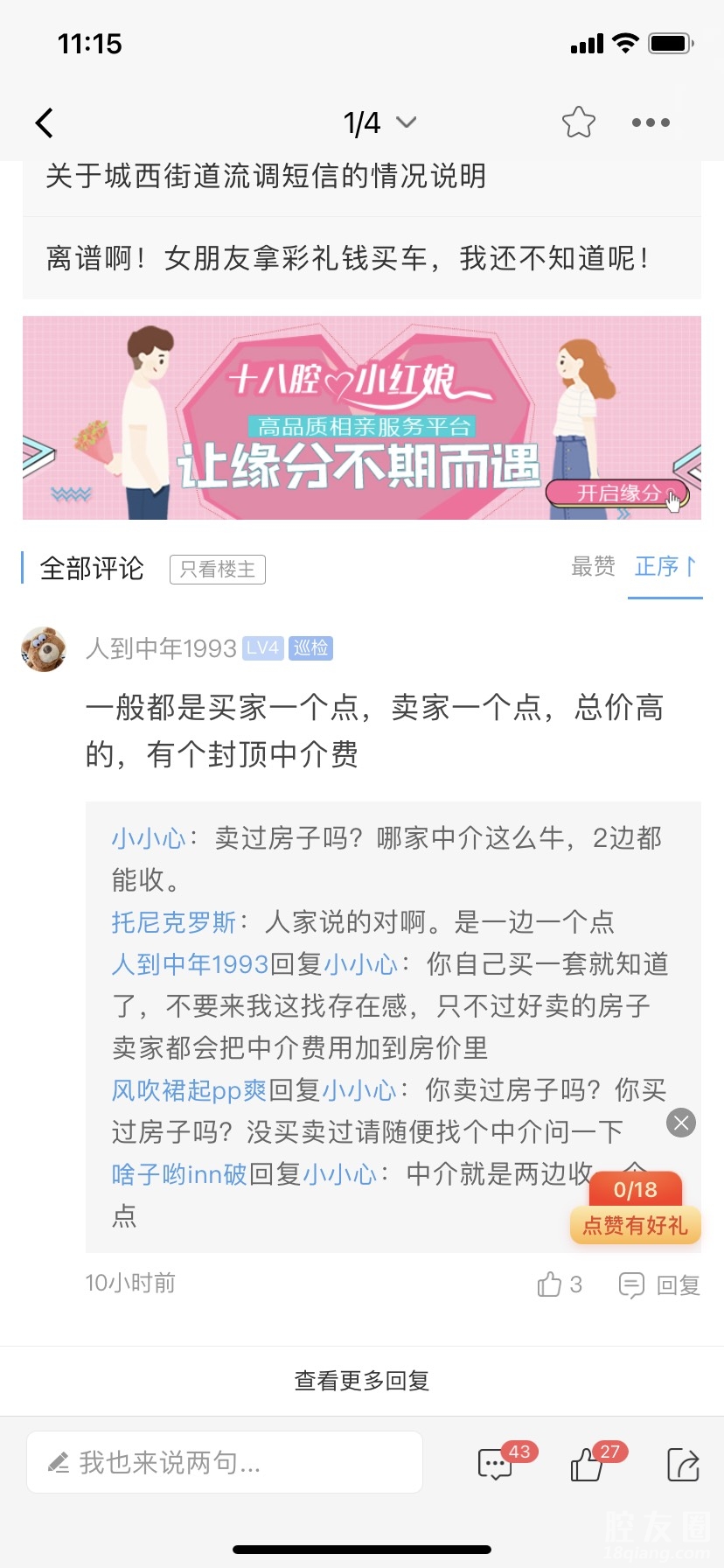Open related post about 彩礼钱买车

[x=348, y=258]
